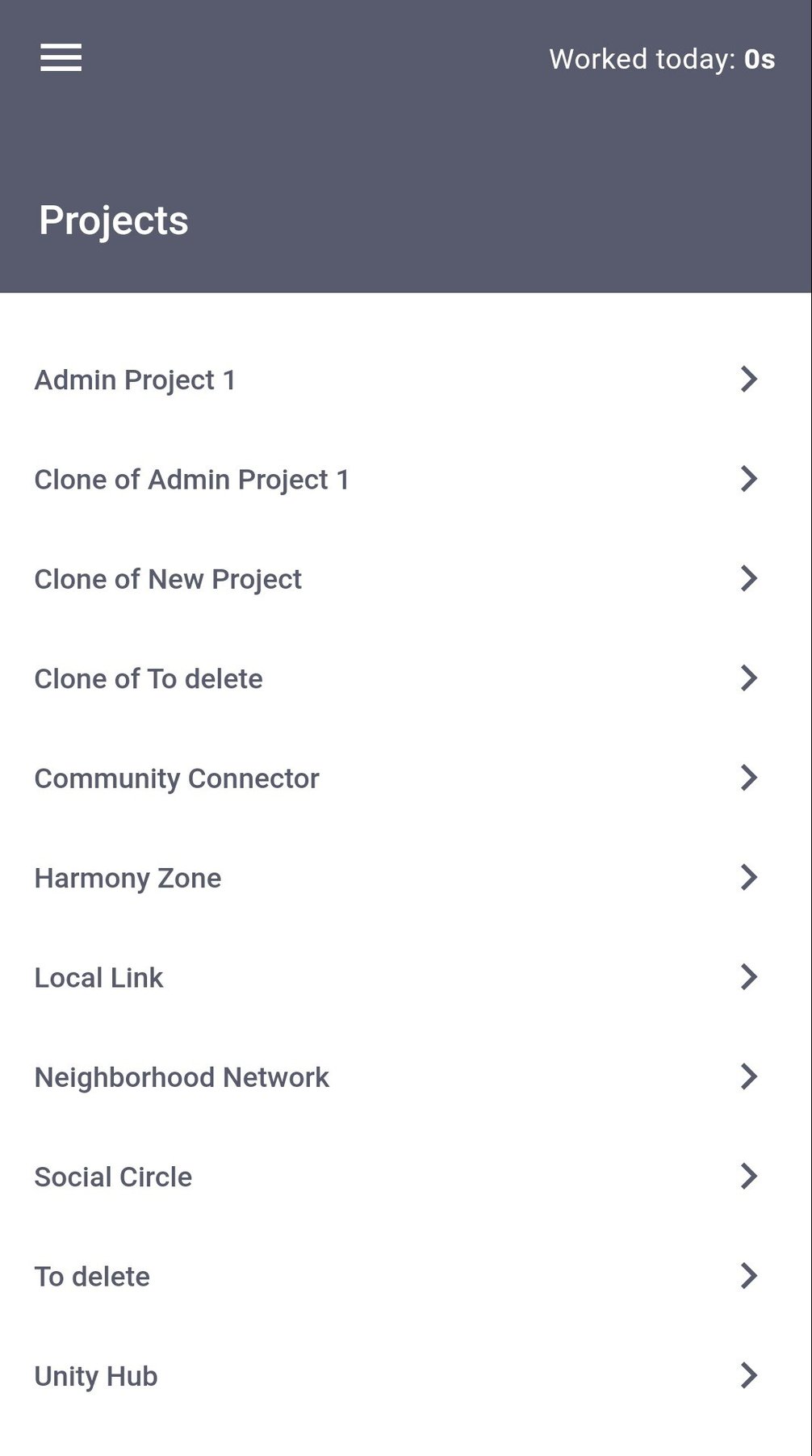Expand the To delete project entry

tap(747, 1276)
